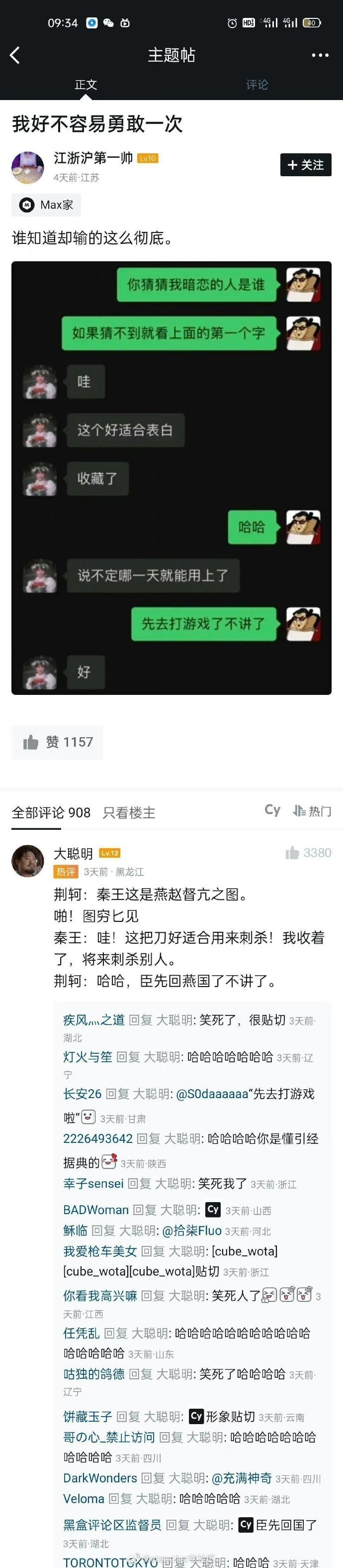
Task: Open 疾风灬之道's profile link
Action: coord(93,1019)
